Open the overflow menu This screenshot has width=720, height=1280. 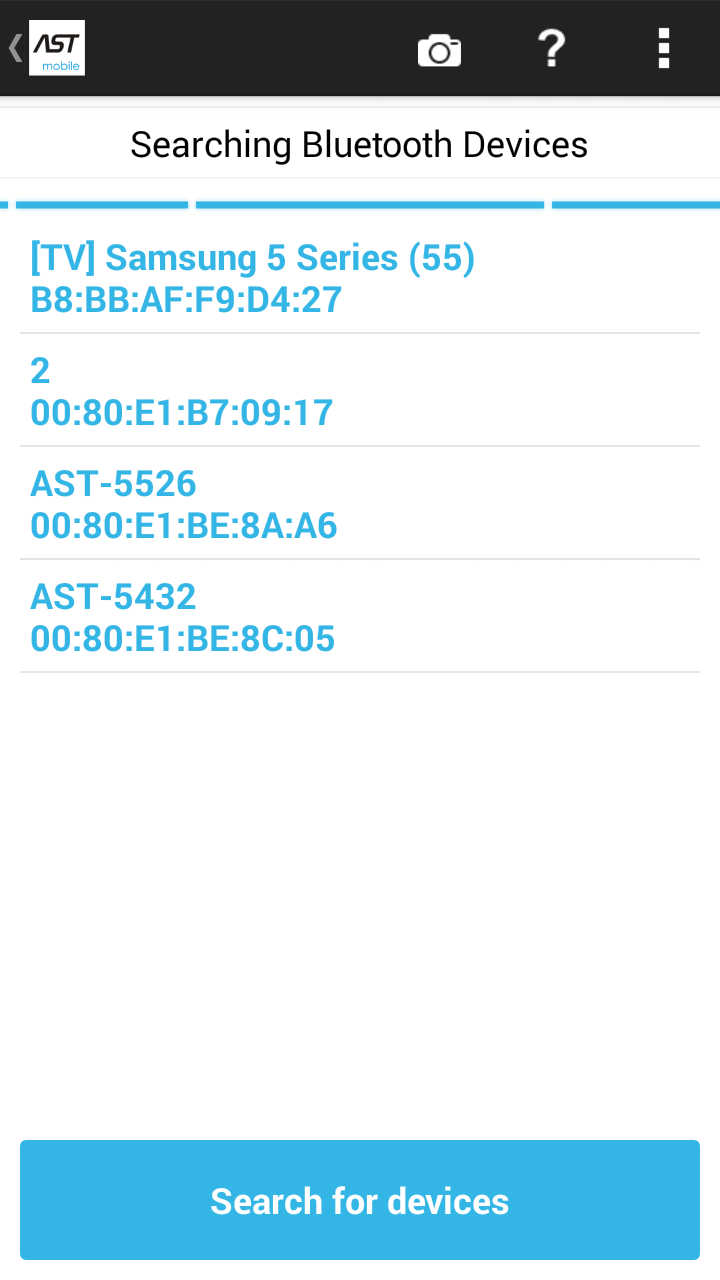(x=663, y=48)
